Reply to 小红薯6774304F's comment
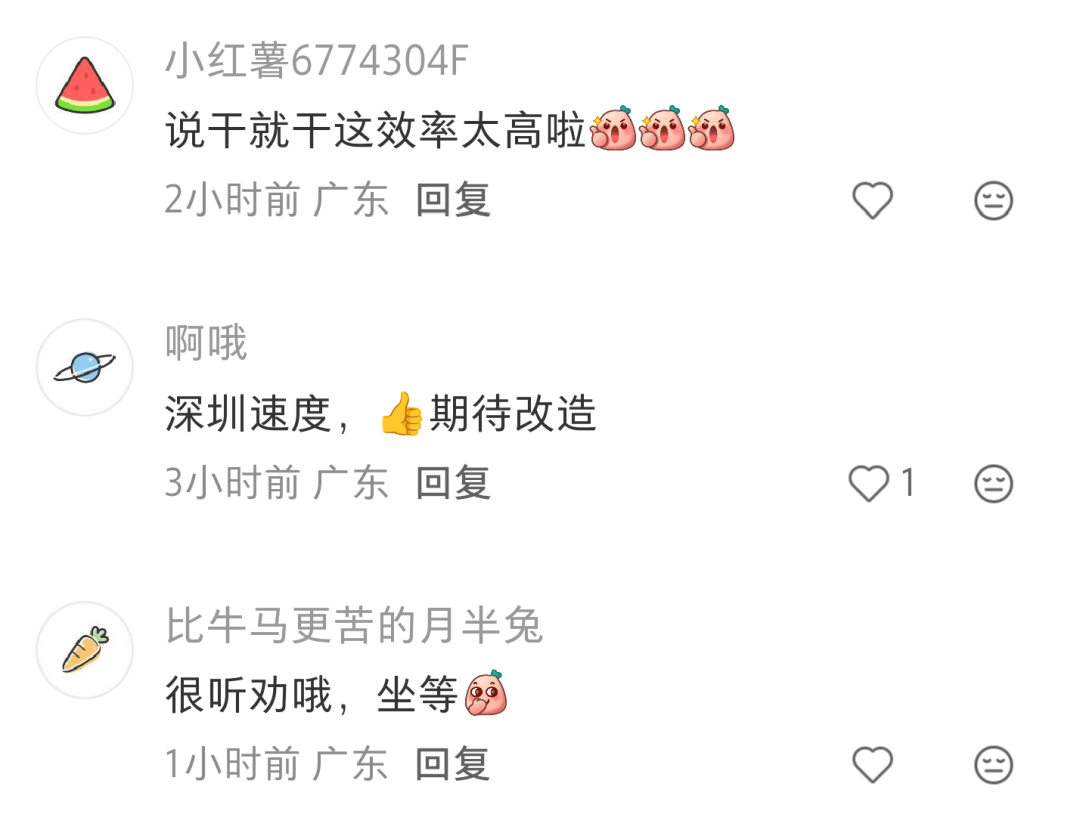The height and width of the screenshot is (827, 1080). (x=453, y=201)
